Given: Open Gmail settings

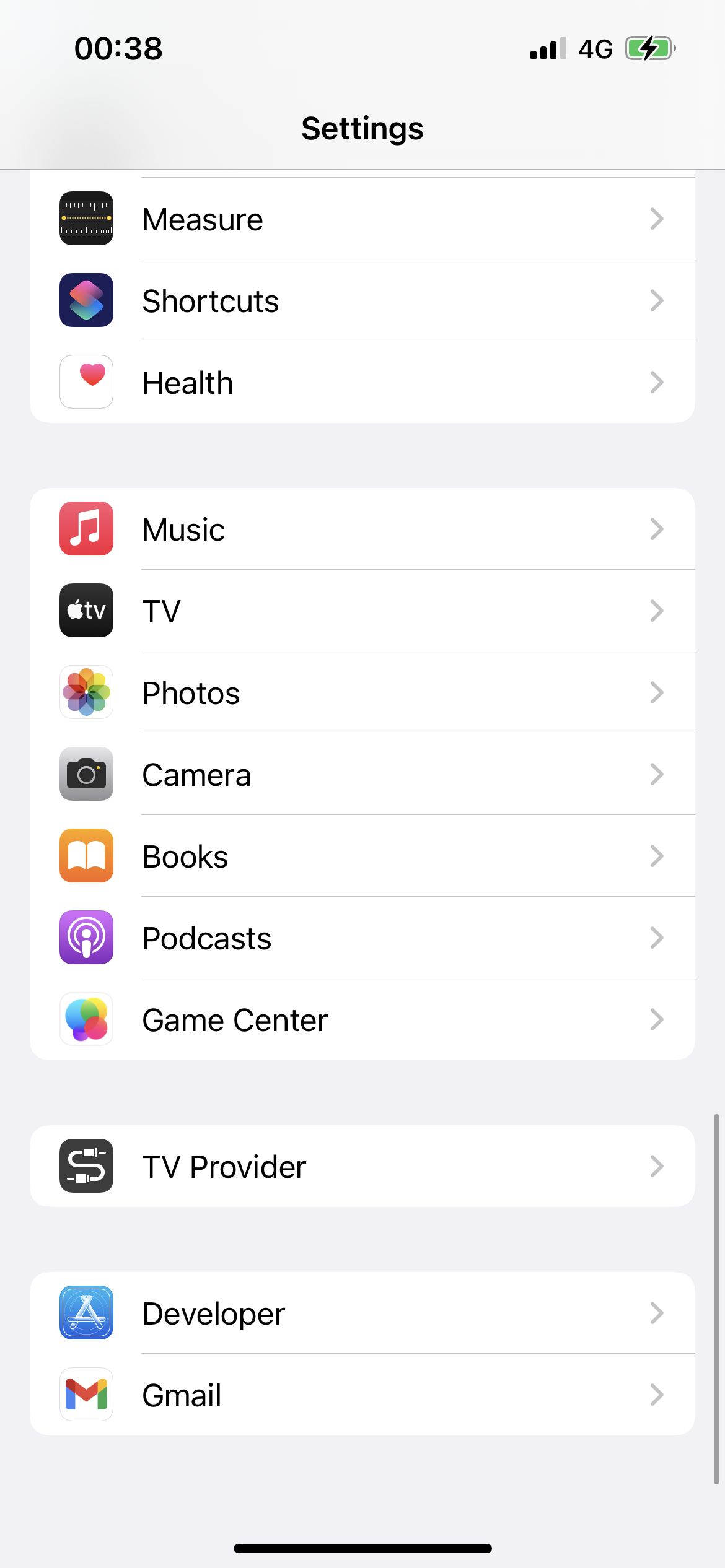Looking at the screenshot, I should tap(362, 1395).
